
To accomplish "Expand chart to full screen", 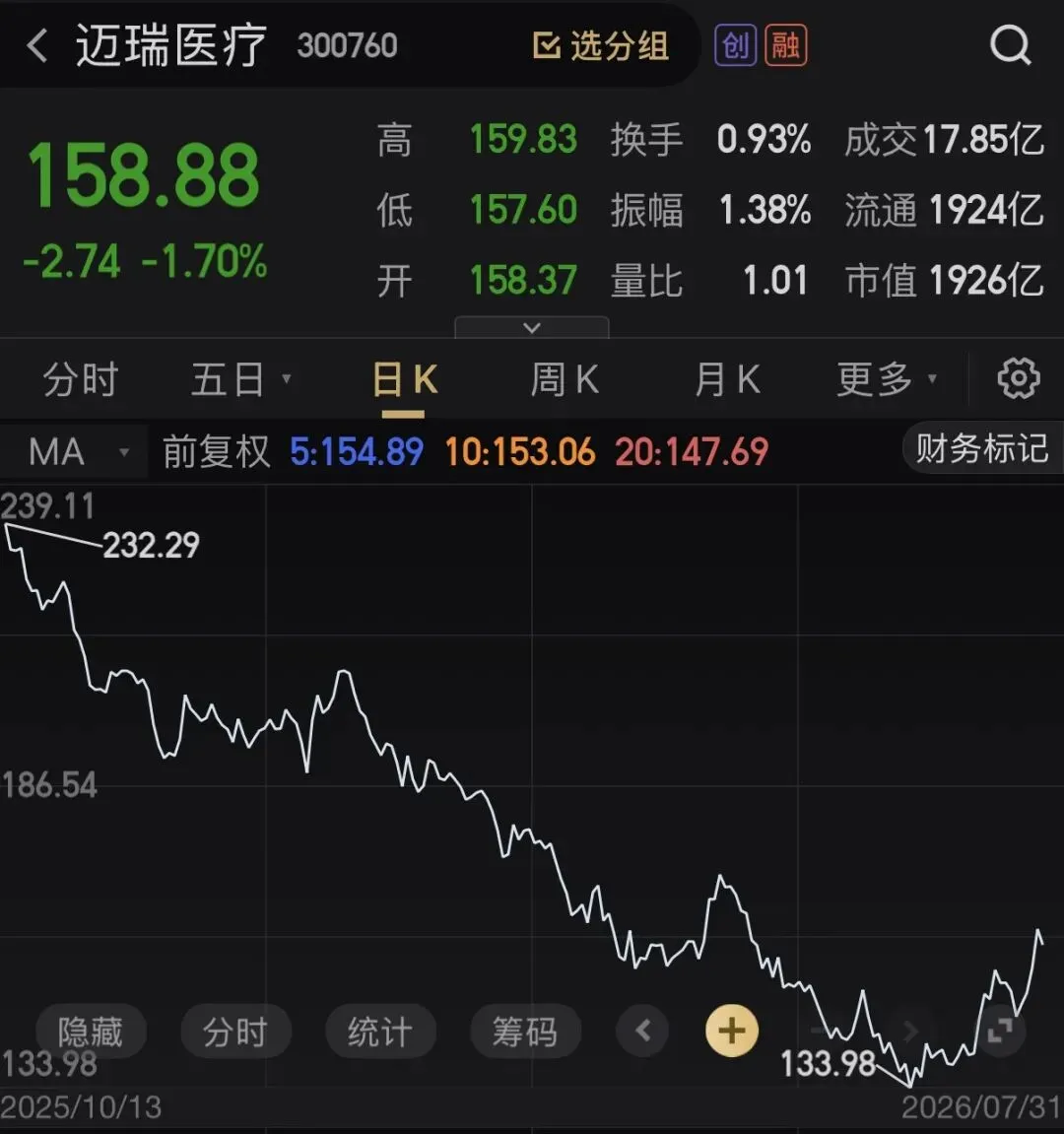I will point(1000,1031).
